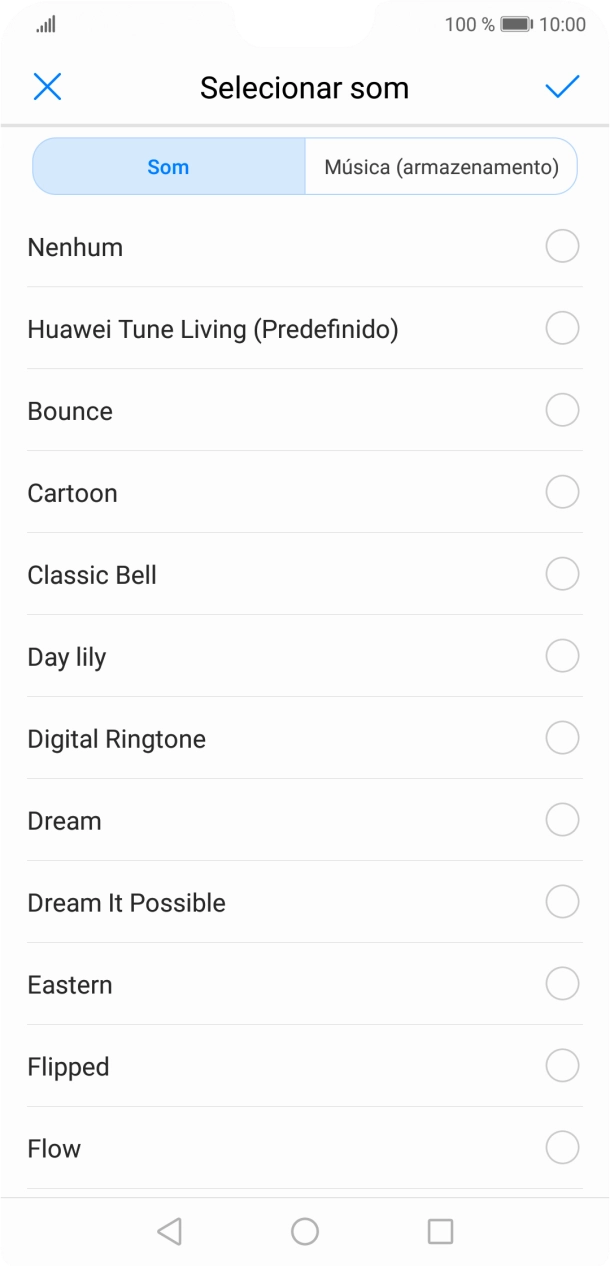The width and height of the screenshot is (610, 1266).
Task: Switch to the Som tab
Action: [x=168, y=167]
